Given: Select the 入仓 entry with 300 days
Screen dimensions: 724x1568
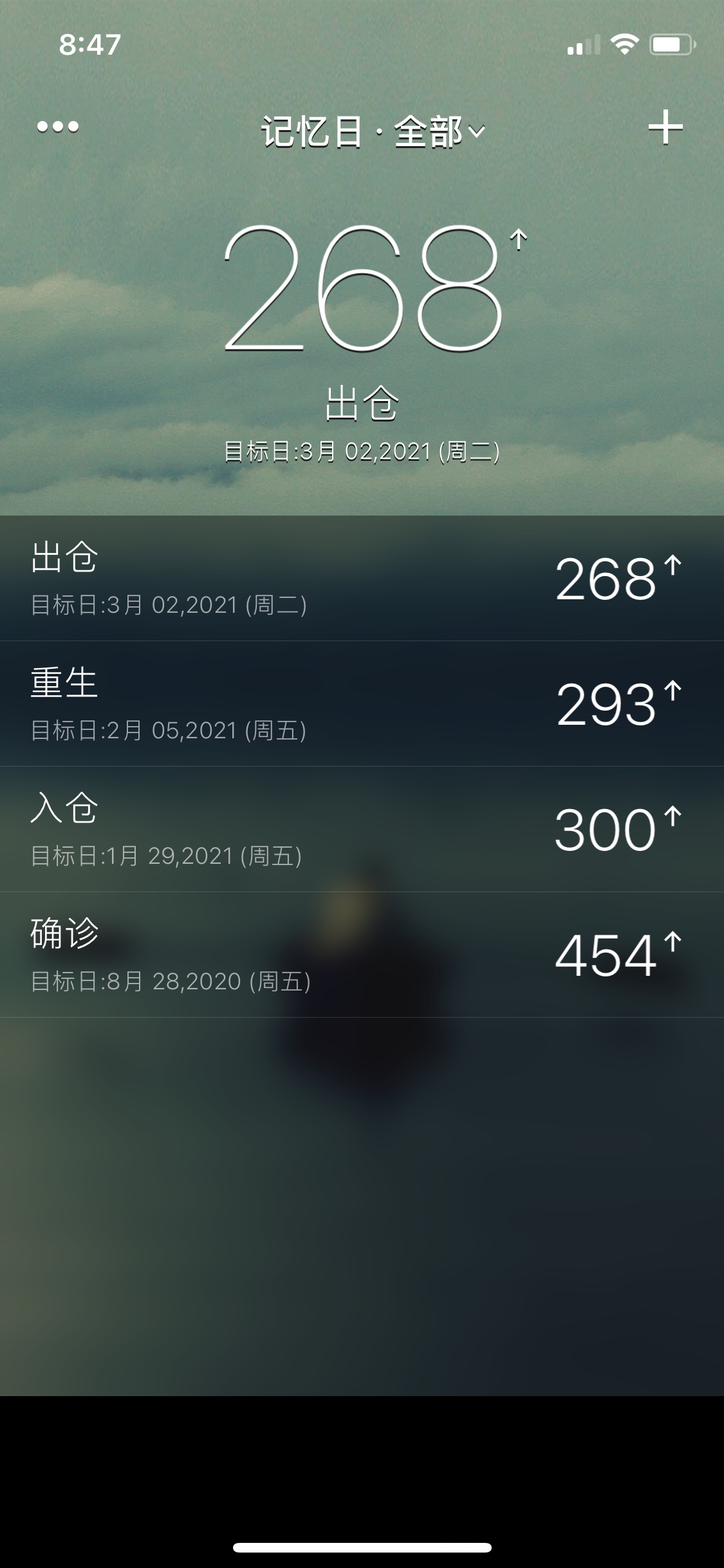Looking at the screenshot, I should tap(362, 829).
